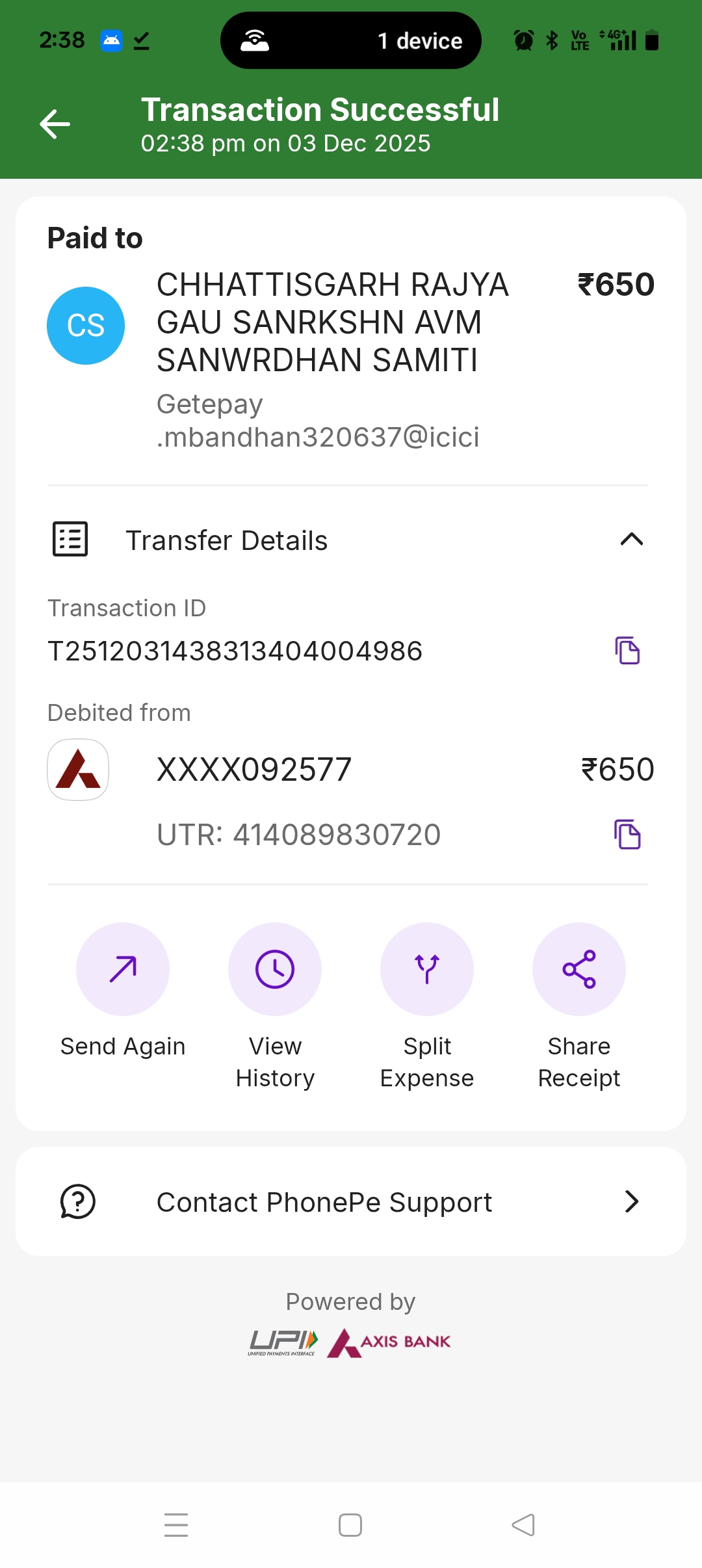Copy the UTR number

click(627, 835)
